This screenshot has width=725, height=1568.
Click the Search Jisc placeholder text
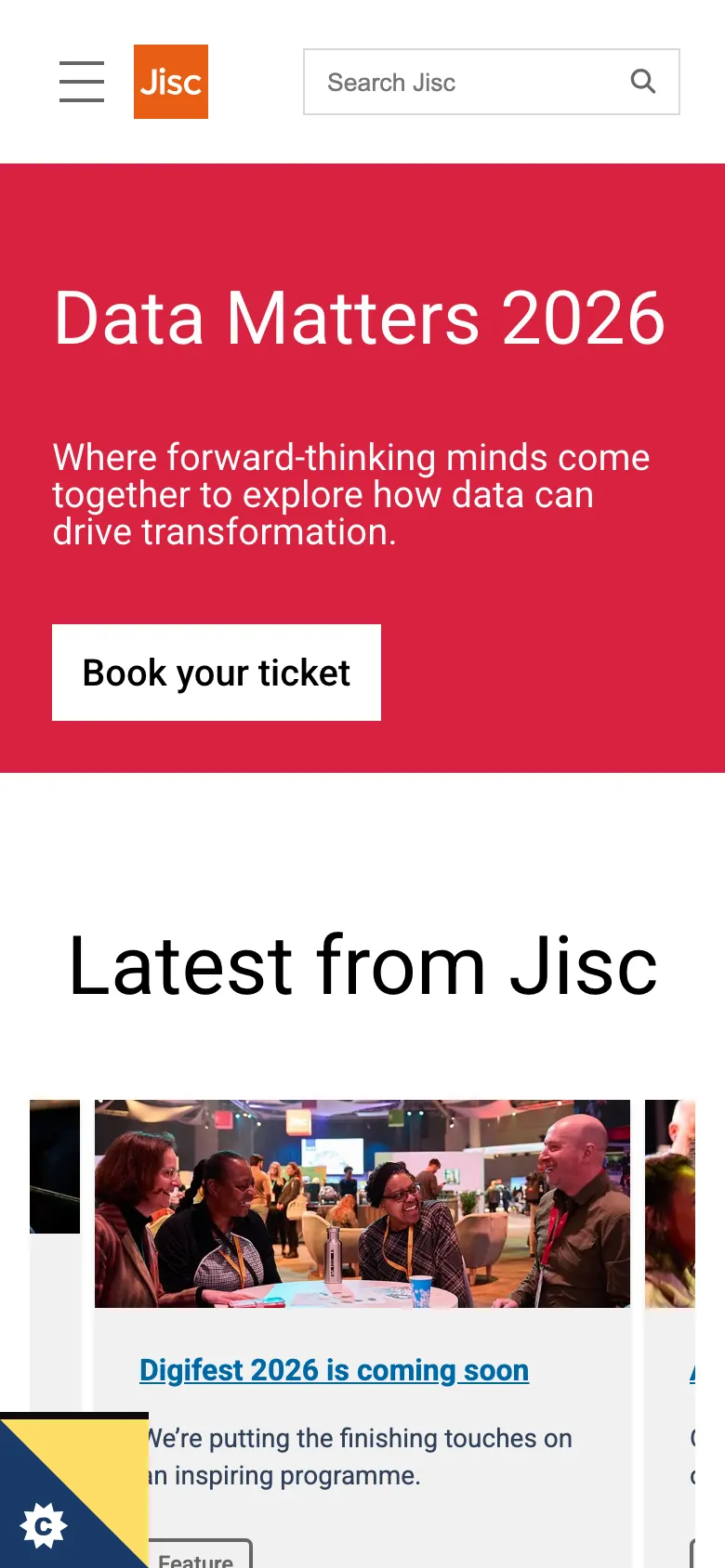tap(390, 82)
